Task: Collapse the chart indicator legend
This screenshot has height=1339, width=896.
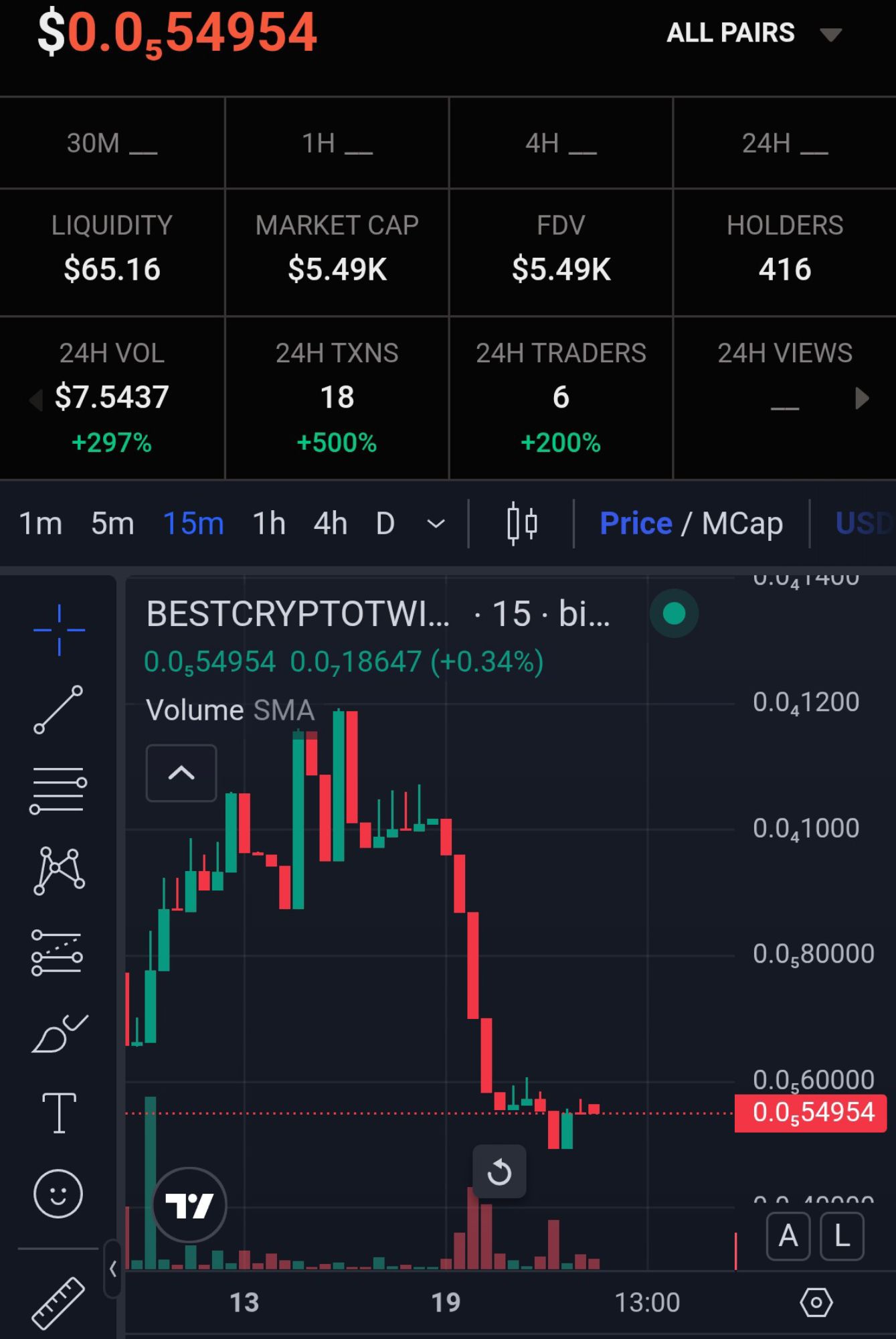Action: coord(181,773)
